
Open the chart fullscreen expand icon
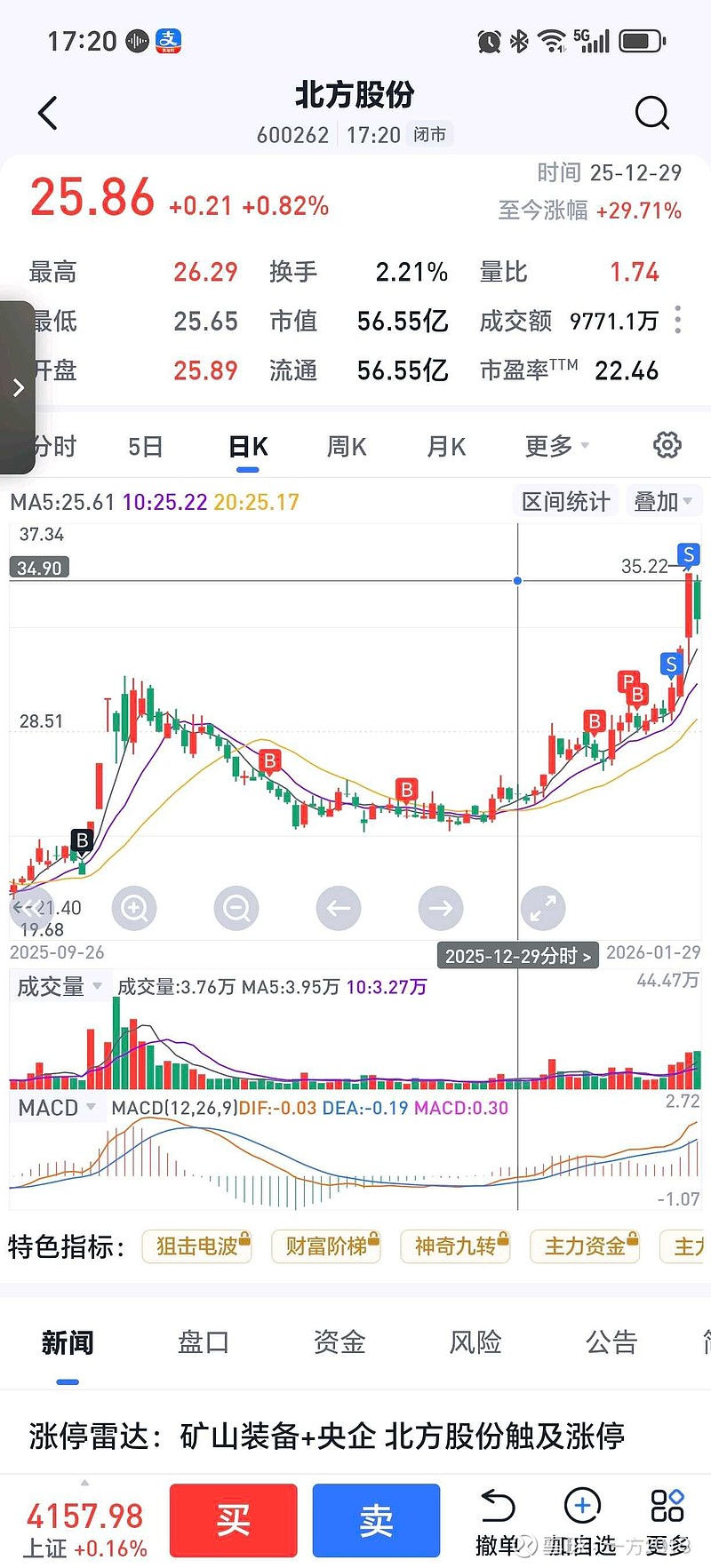(x=543, y=908)
